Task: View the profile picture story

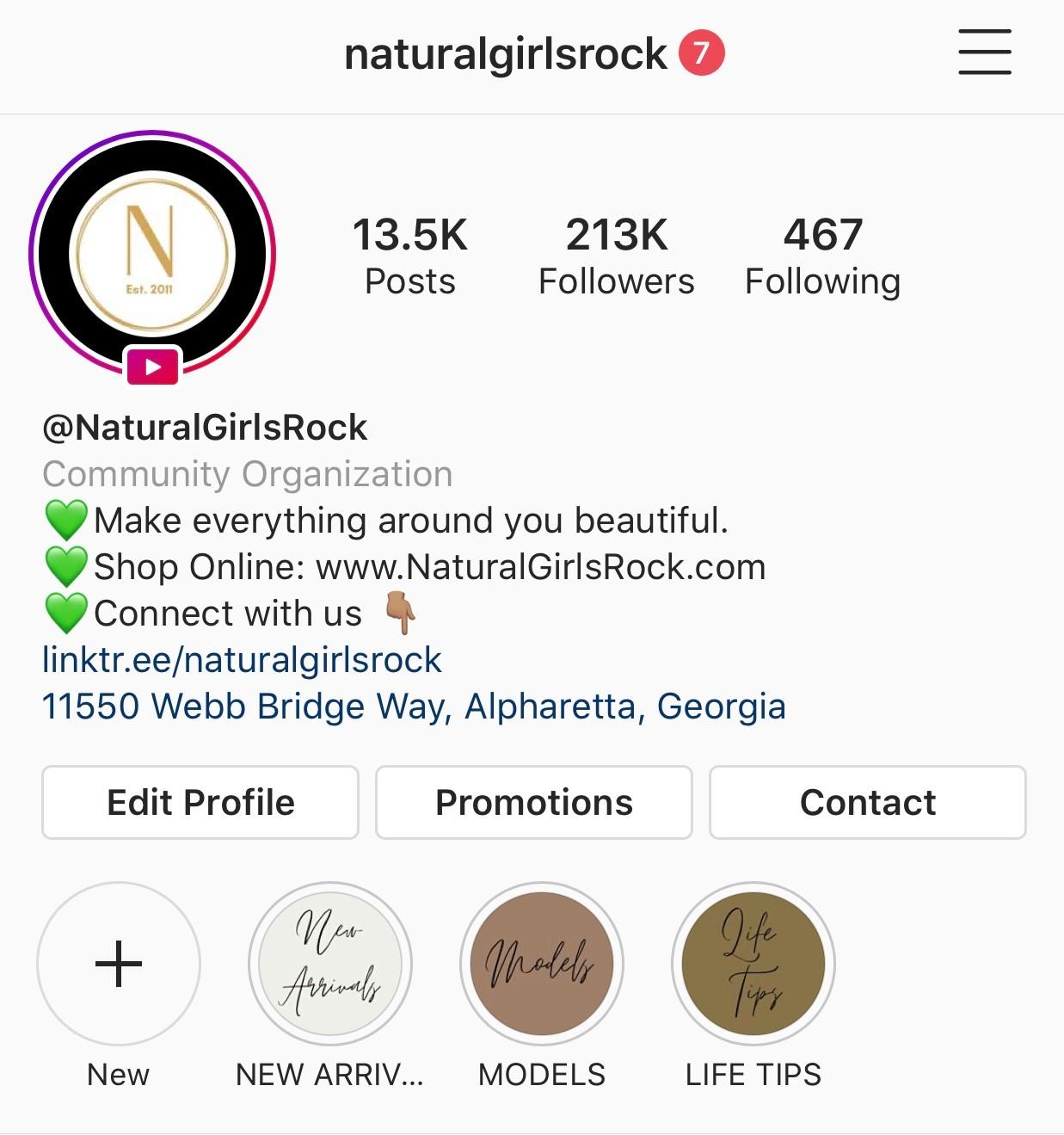Action: click(x=152, y=256)
